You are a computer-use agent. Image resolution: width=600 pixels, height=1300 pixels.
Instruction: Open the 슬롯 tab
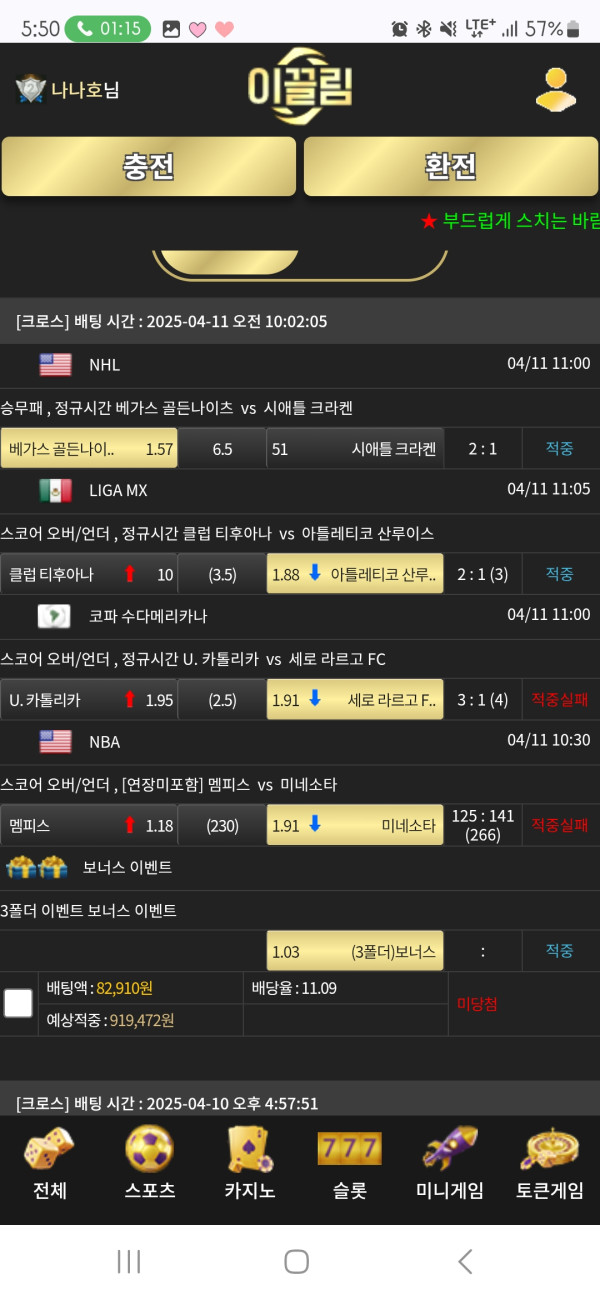[349, 1165]
